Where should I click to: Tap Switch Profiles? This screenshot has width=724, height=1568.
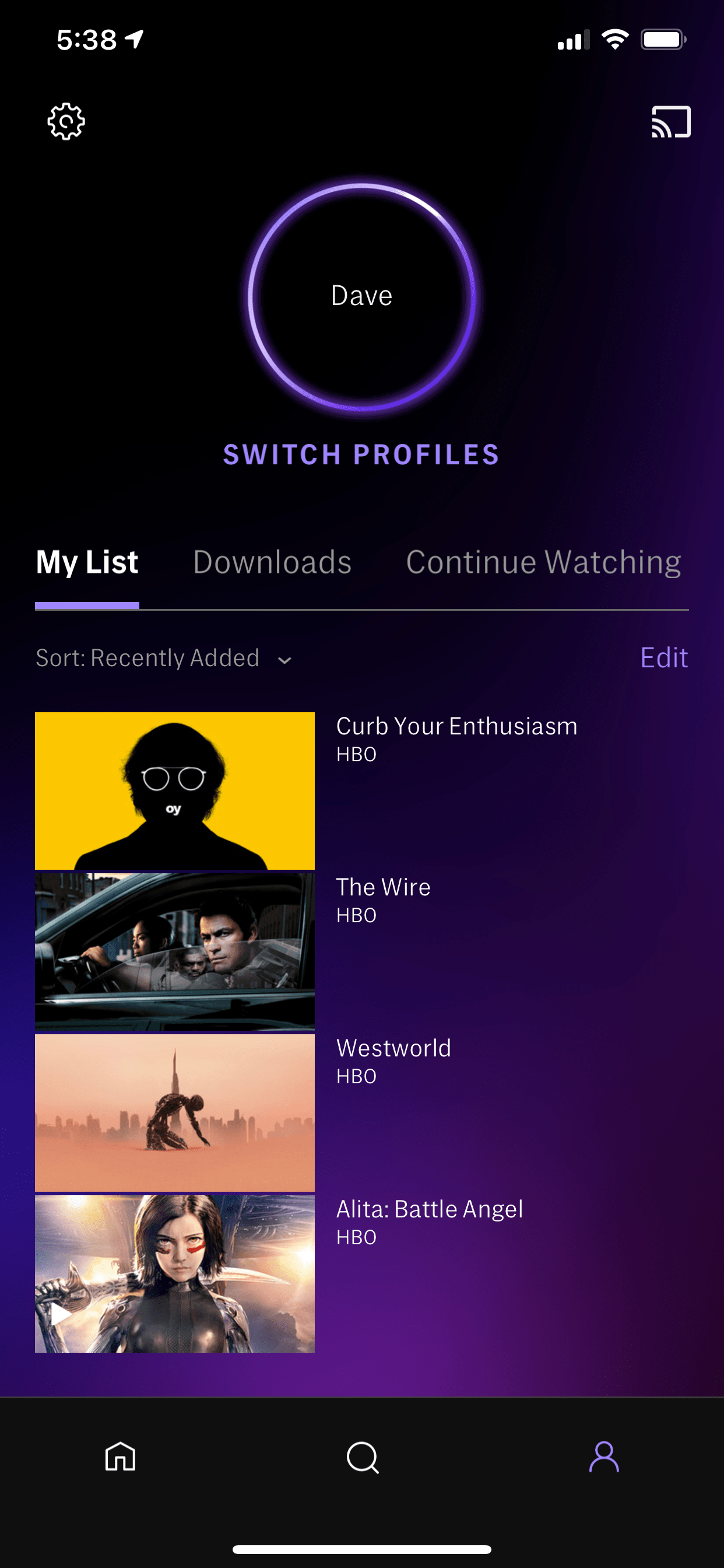[x=361, y=454]
